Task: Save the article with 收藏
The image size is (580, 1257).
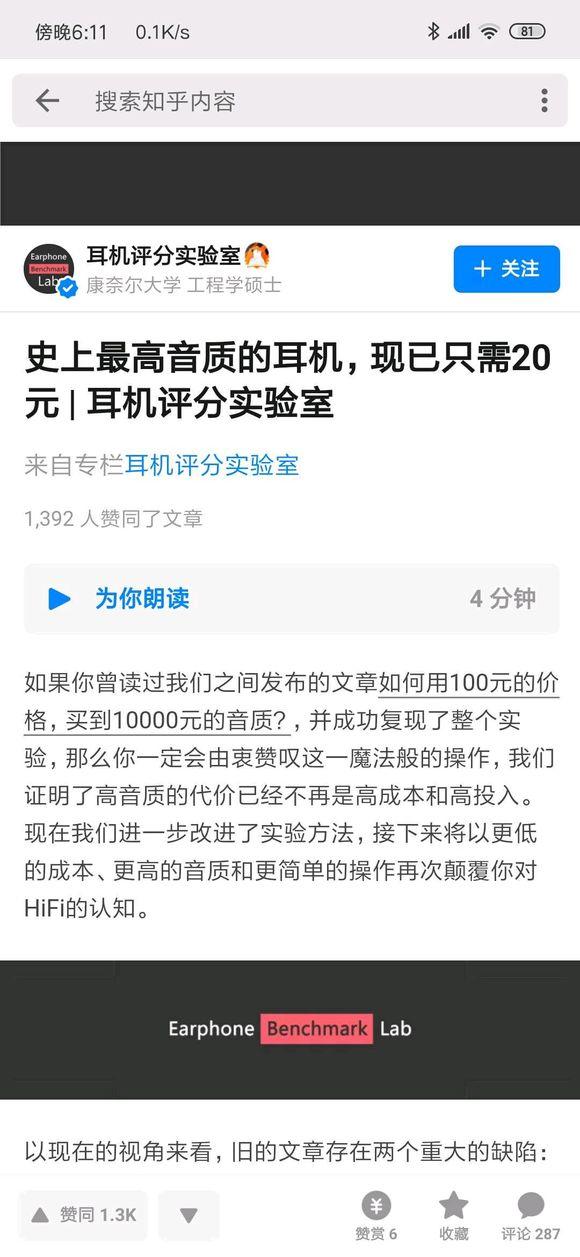Action: 453,1215
